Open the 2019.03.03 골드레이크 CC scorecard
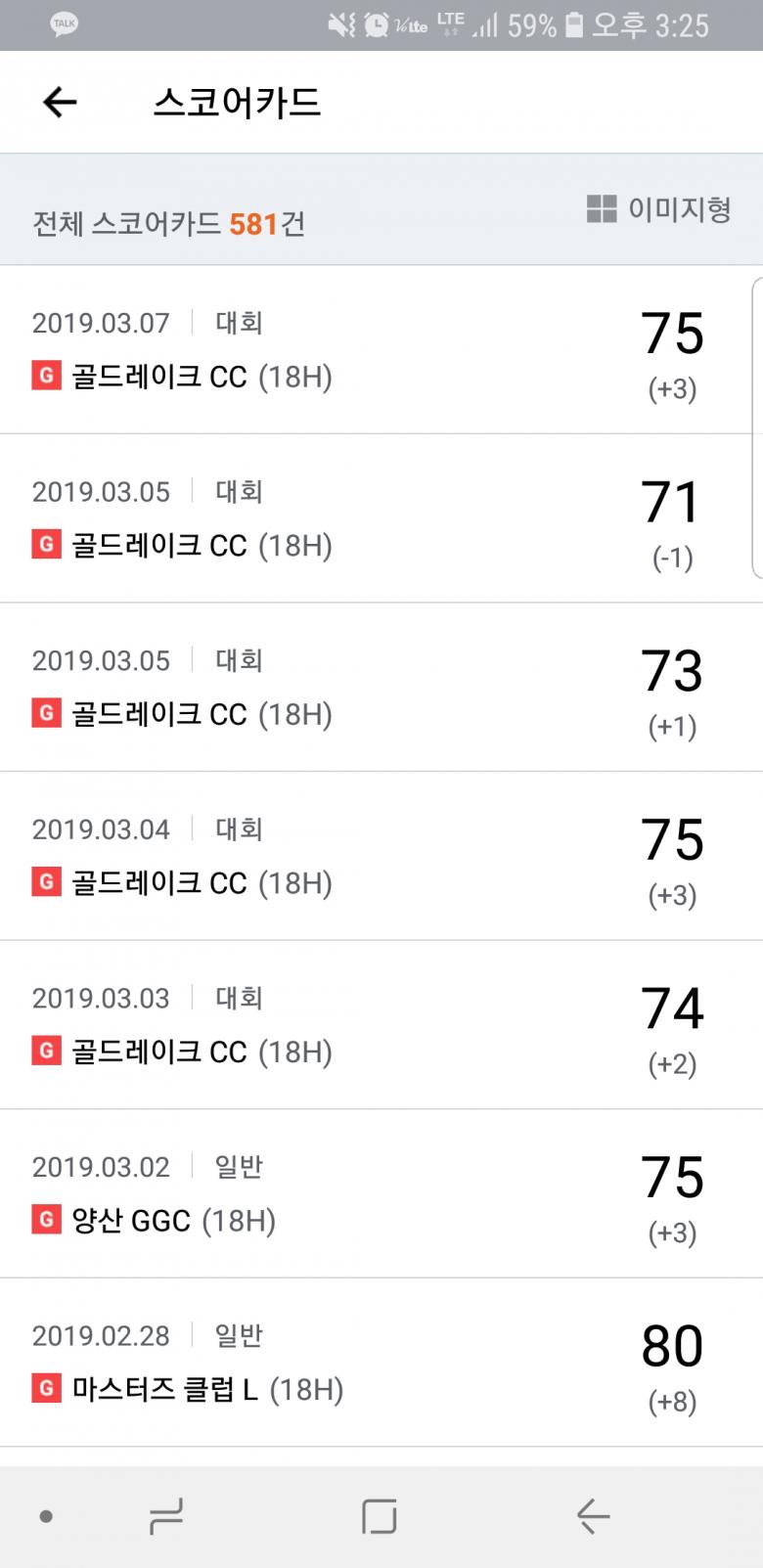763x1568 pixels. point(381,1025)
